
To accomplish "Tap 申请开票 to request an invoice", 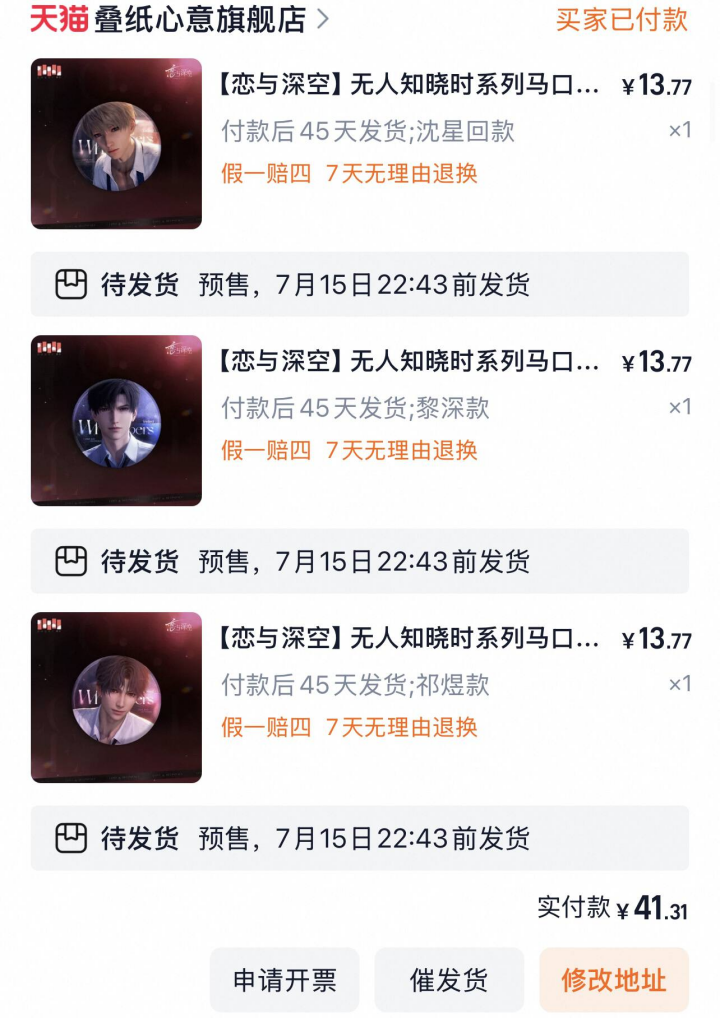I will [x=284, y=980].
